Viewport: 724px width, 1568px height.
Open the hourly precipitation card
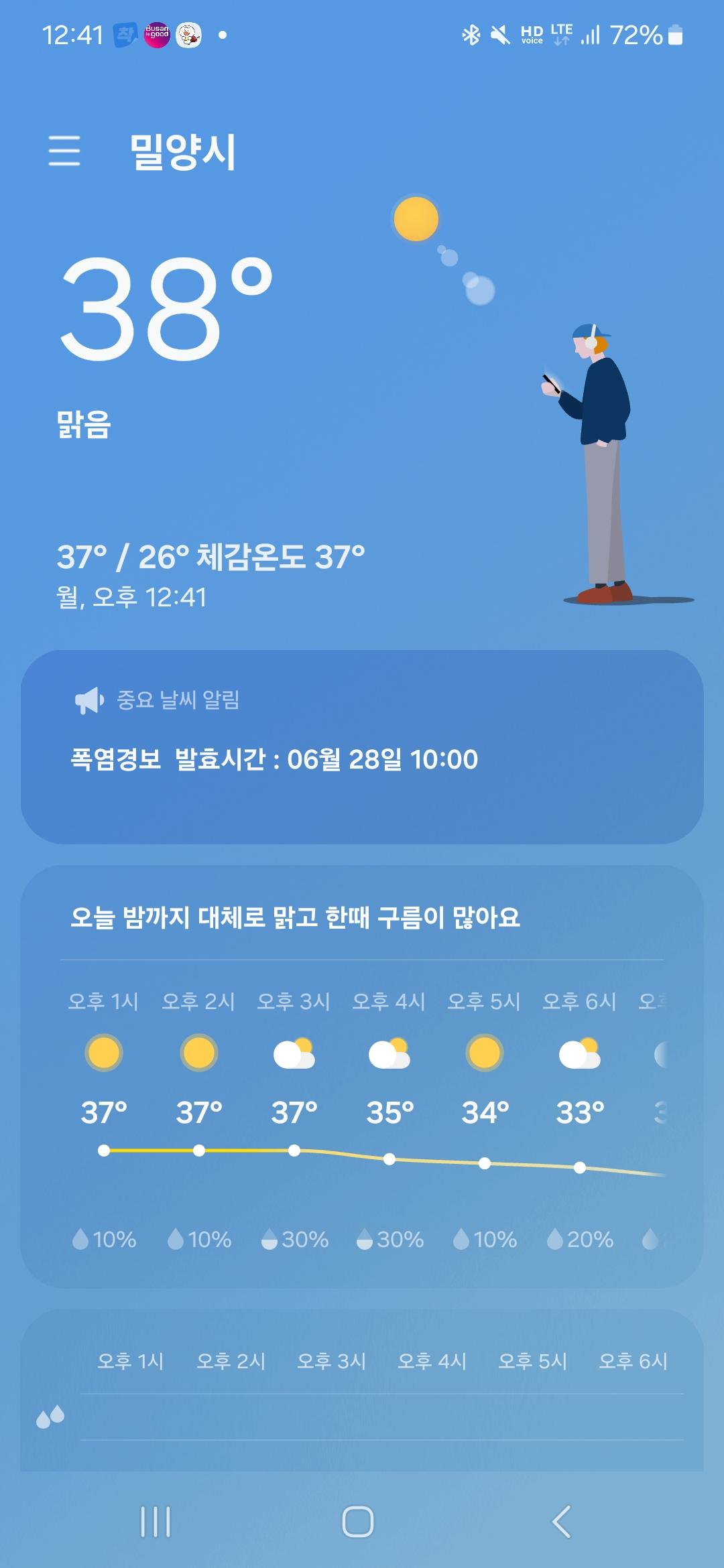pos(362,1400)
